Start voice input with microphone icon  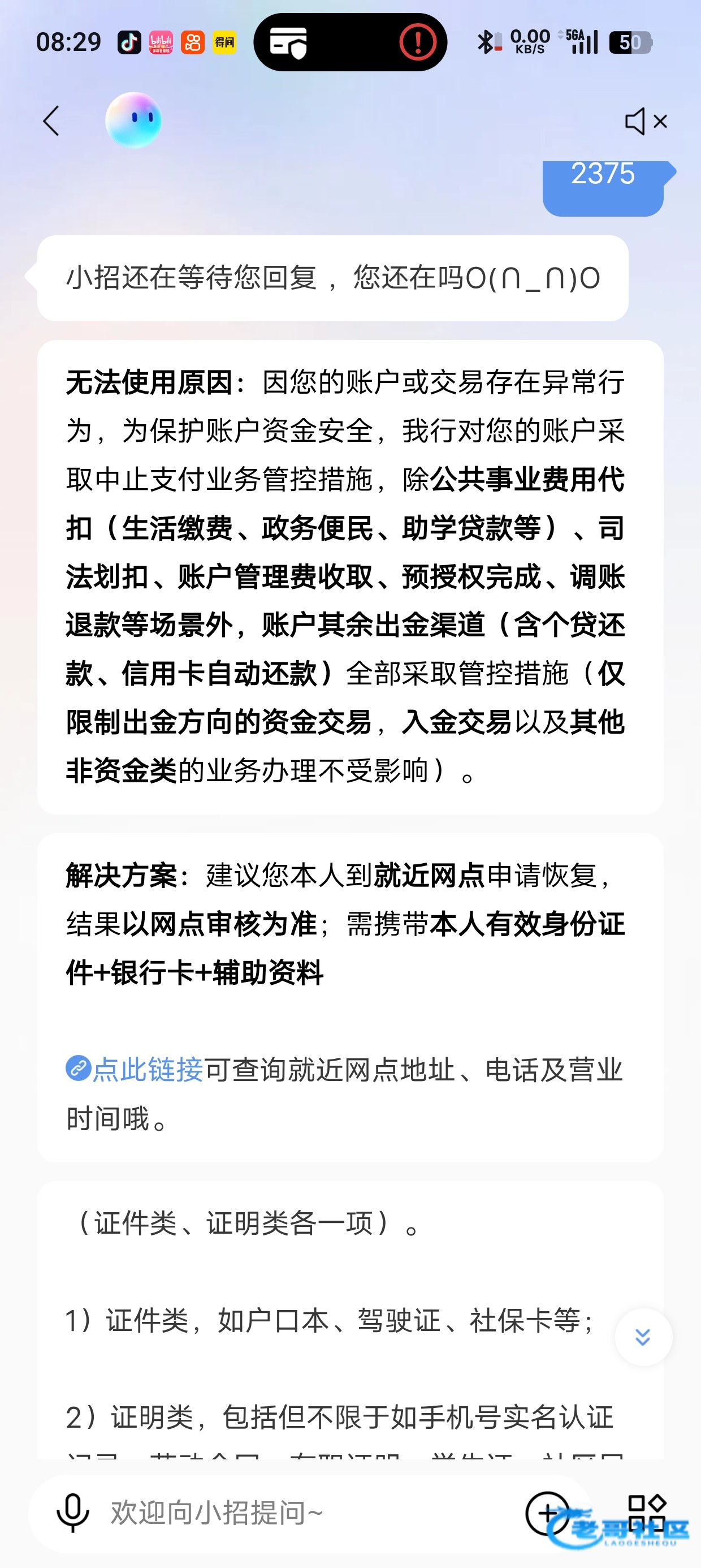coord(72,1513)
